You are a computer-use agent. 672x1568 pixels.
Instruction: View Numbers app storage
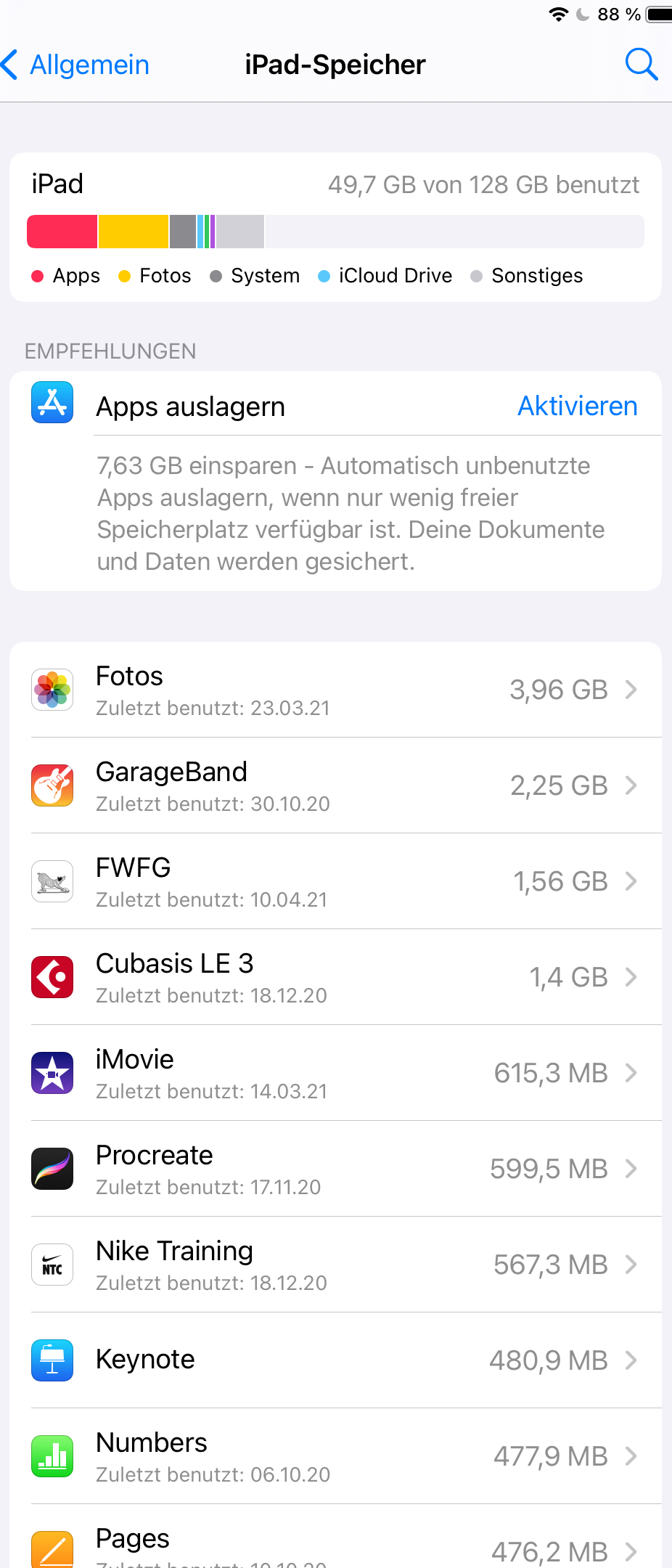pos(335,1456)
